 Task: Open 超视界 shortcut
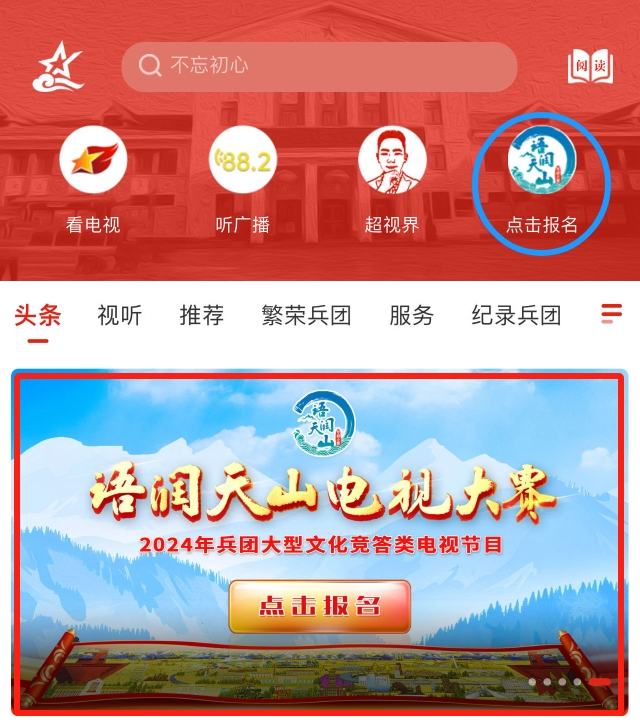(x=392, y=160)
